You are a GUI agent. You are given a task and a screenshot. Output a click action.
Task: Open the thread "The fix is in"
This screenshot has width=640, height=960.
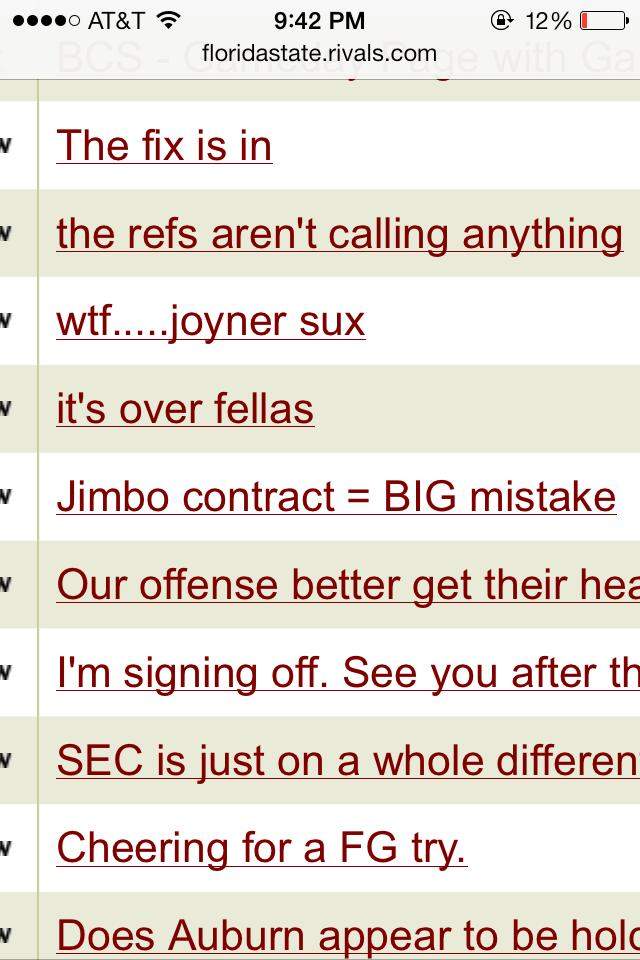(164, 146)
